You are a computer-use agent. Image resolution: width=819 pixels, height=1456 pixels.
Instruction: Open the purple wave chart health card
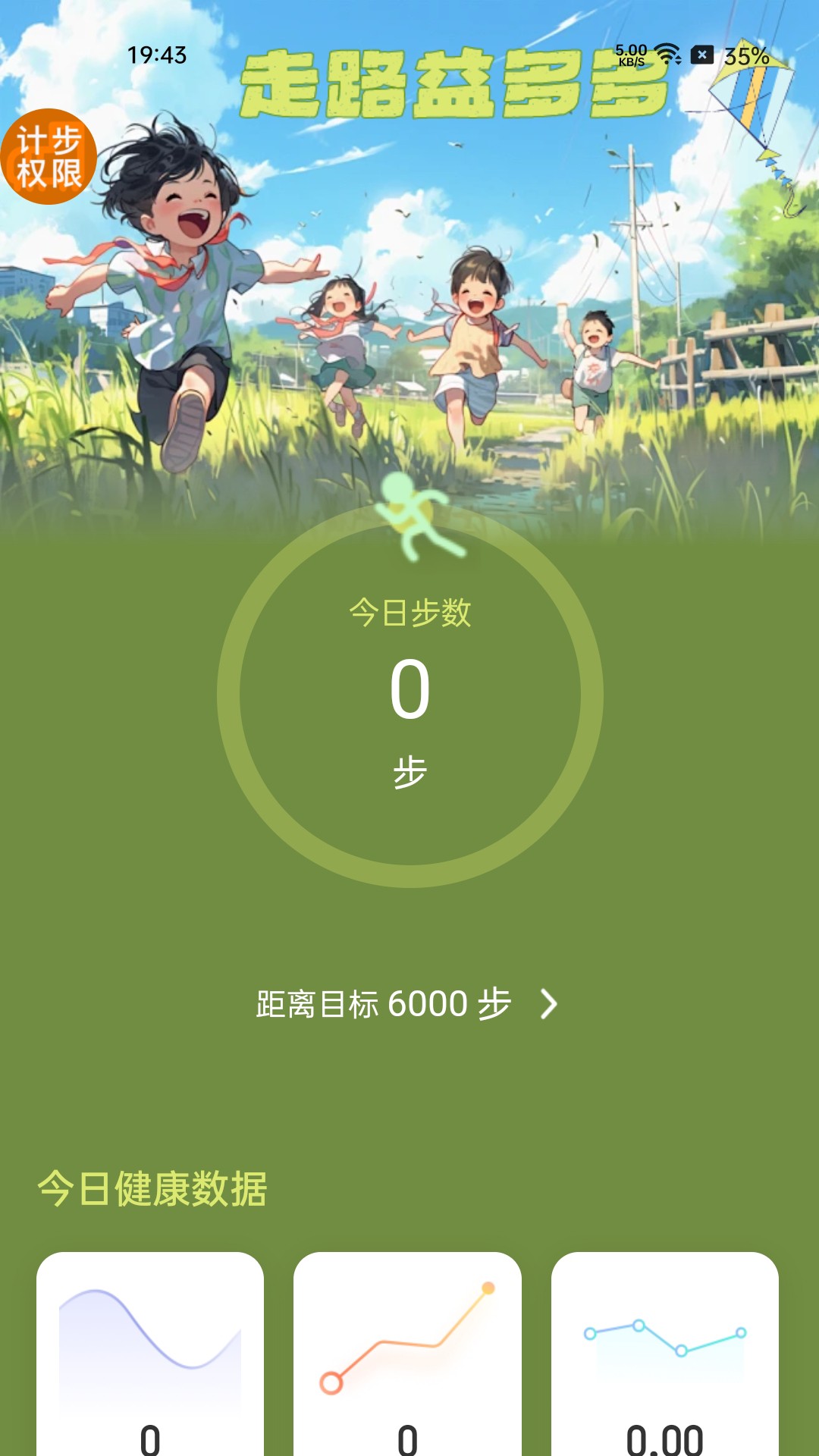tap(150, 1354)
